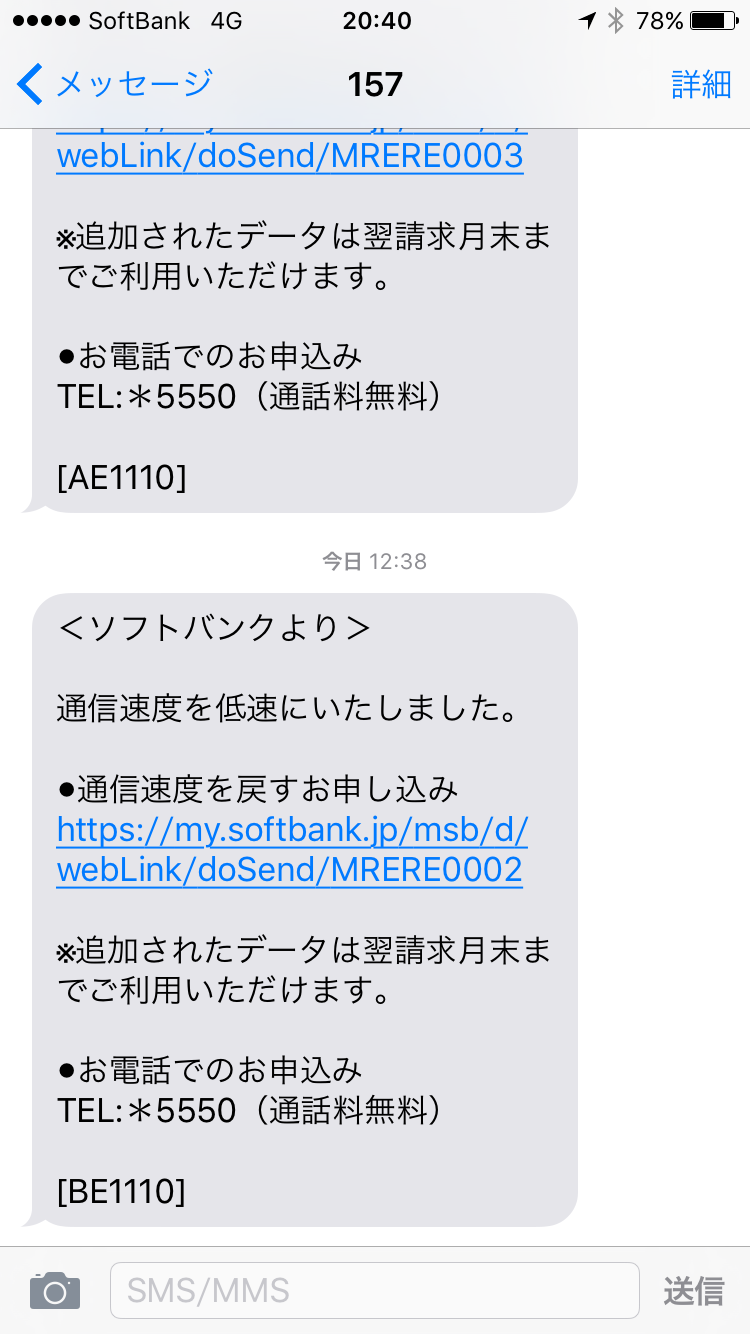Screen dimensions: 750x1334
Task: Go back to the メッセージ list
Action: (x=114, y=84)
